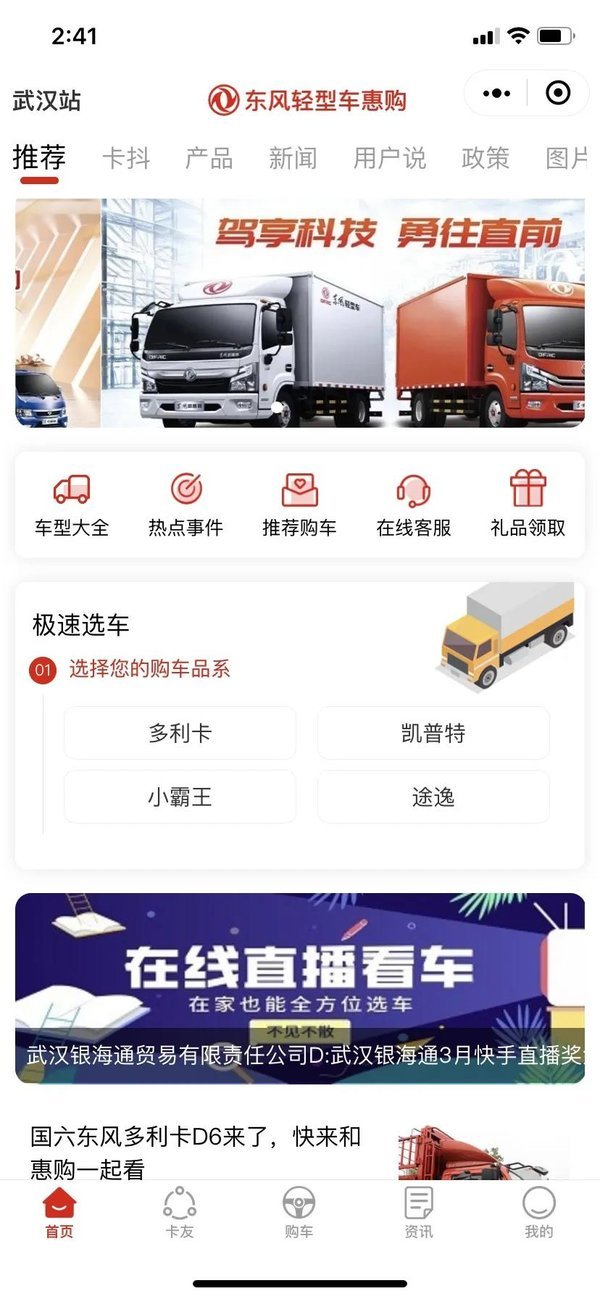Contact 在线客服

[x=414, y=505]
